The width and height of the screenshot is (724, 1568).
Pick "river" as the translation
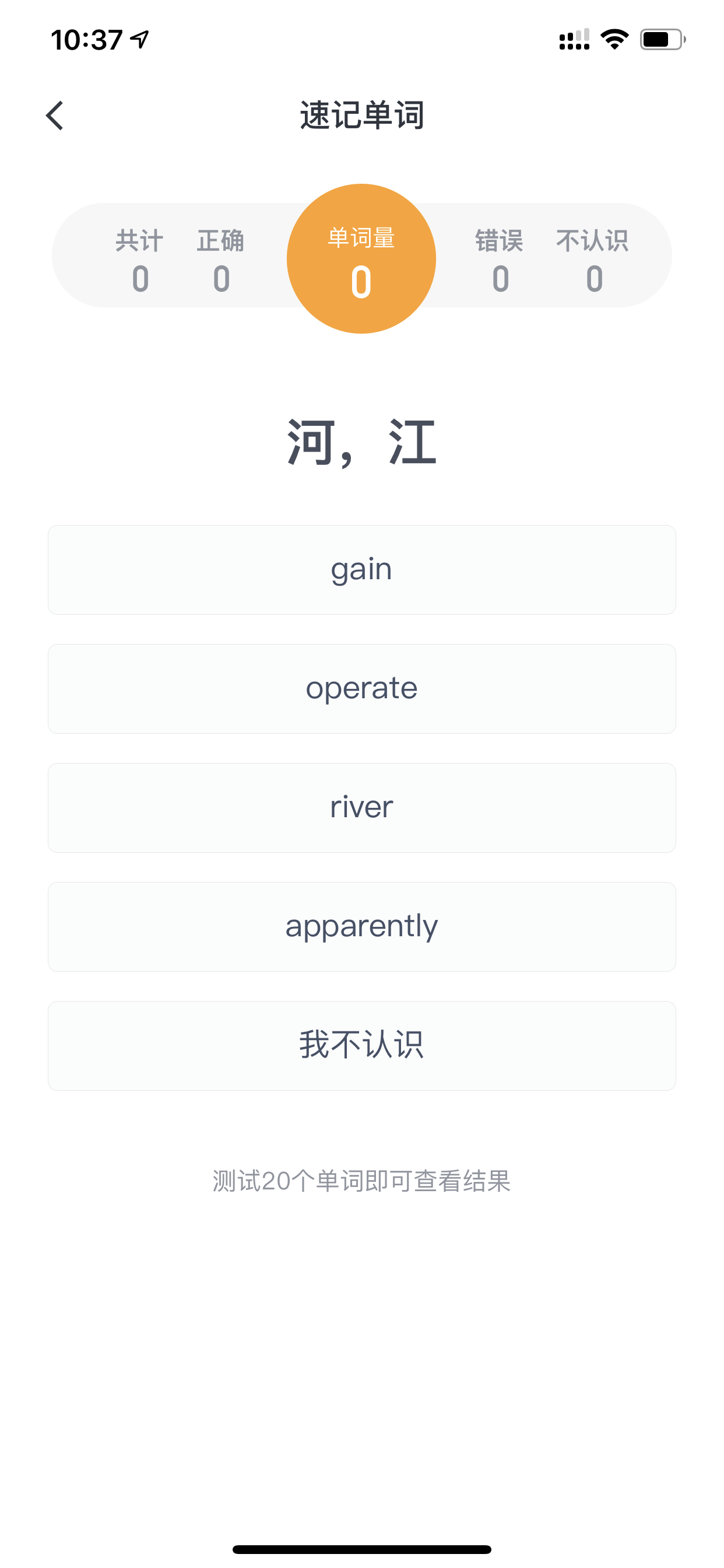tap(362, 808)
